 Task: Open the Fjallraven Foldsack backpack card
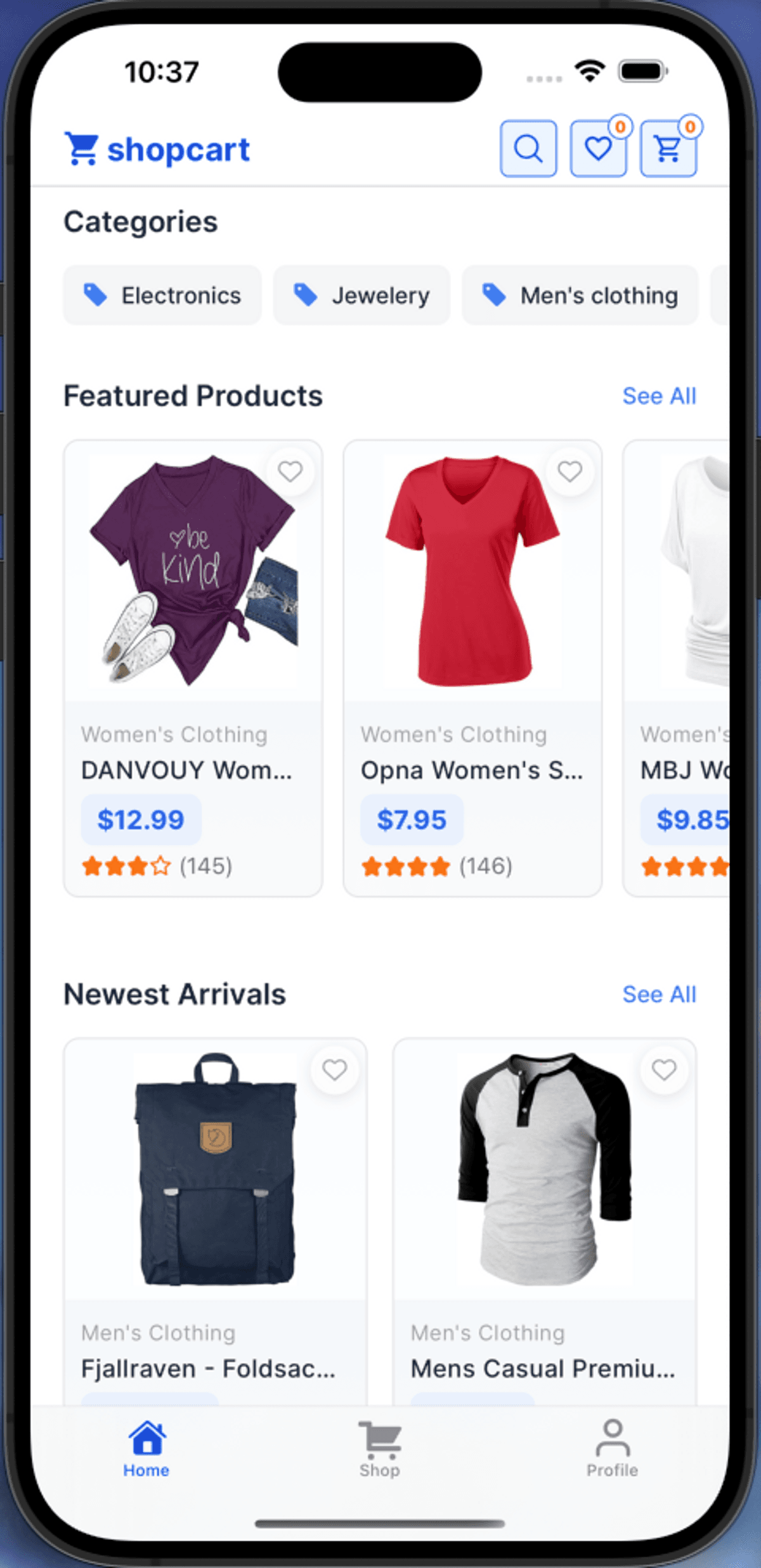[215, 1205]
